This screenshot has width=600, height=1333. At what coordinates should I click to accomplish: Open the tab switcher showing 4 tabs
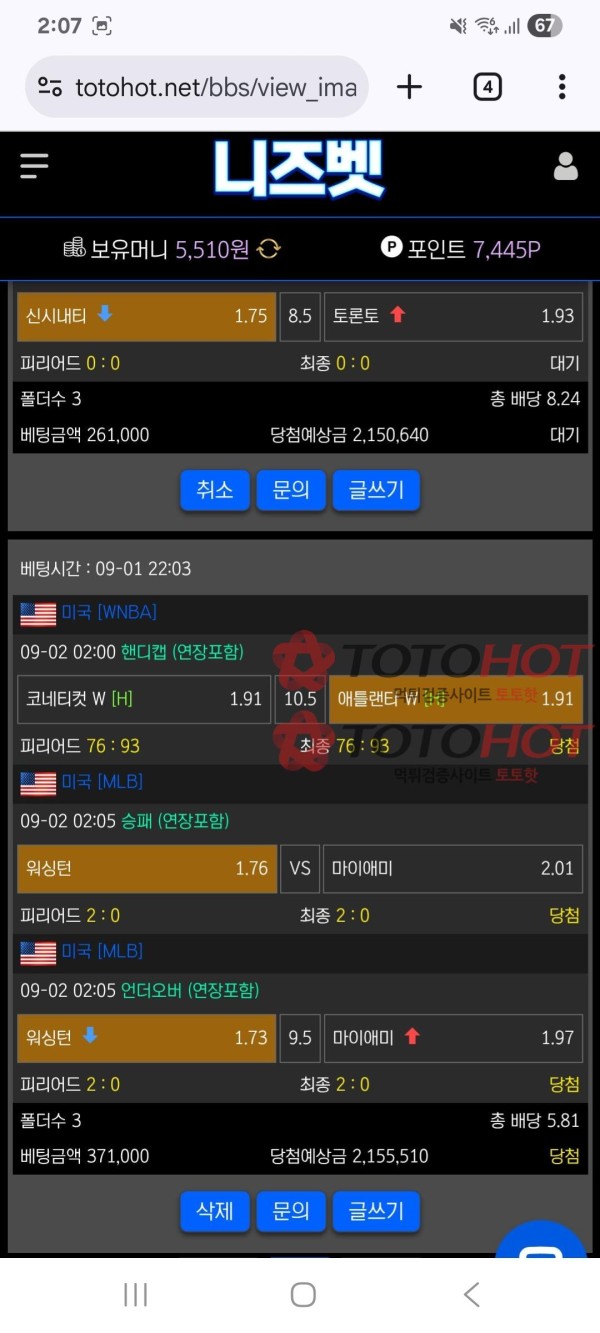click(x=486, y=88)
